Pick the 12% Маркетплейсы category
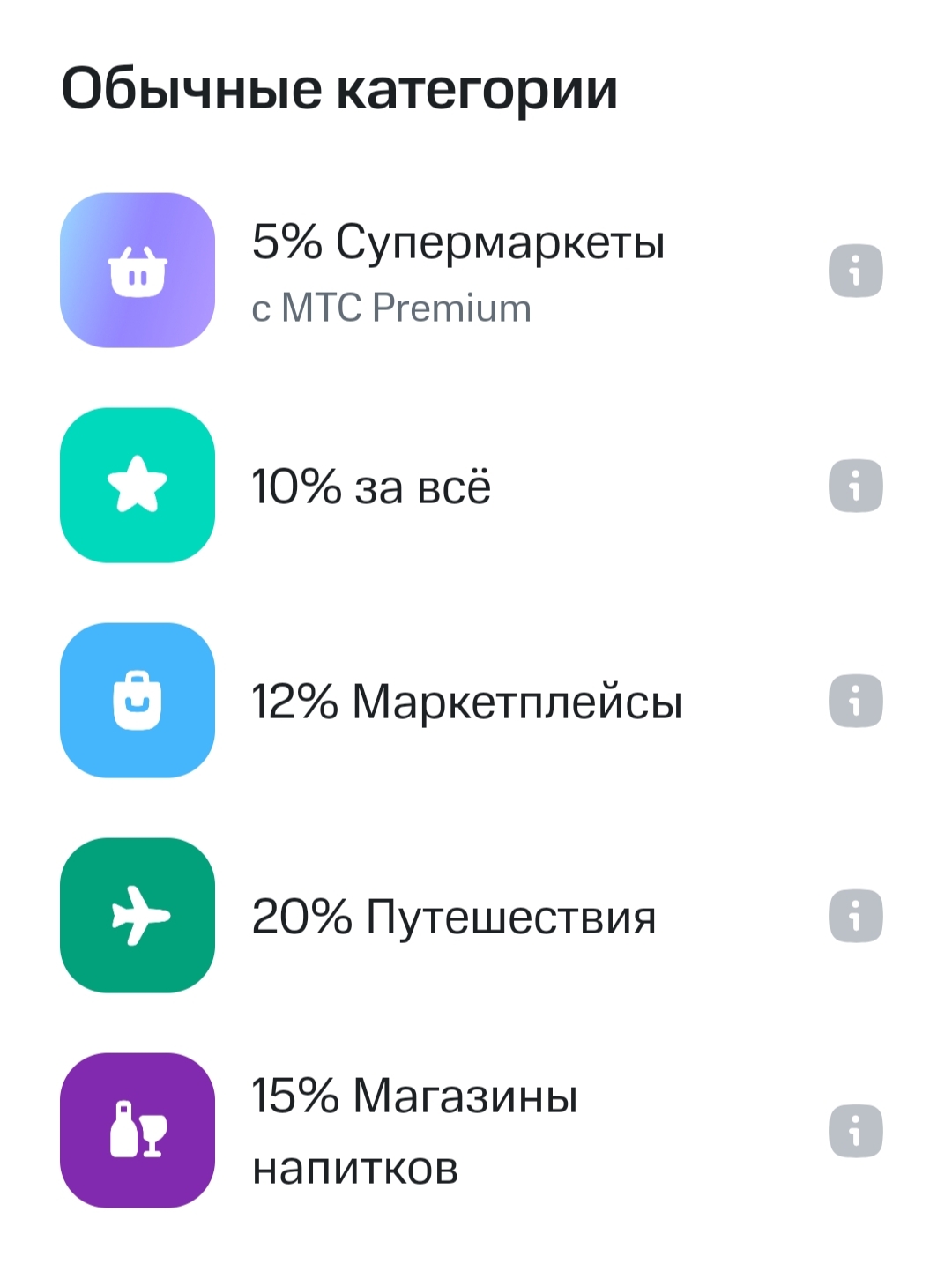The image size is (952, 1286). [465, 702]
